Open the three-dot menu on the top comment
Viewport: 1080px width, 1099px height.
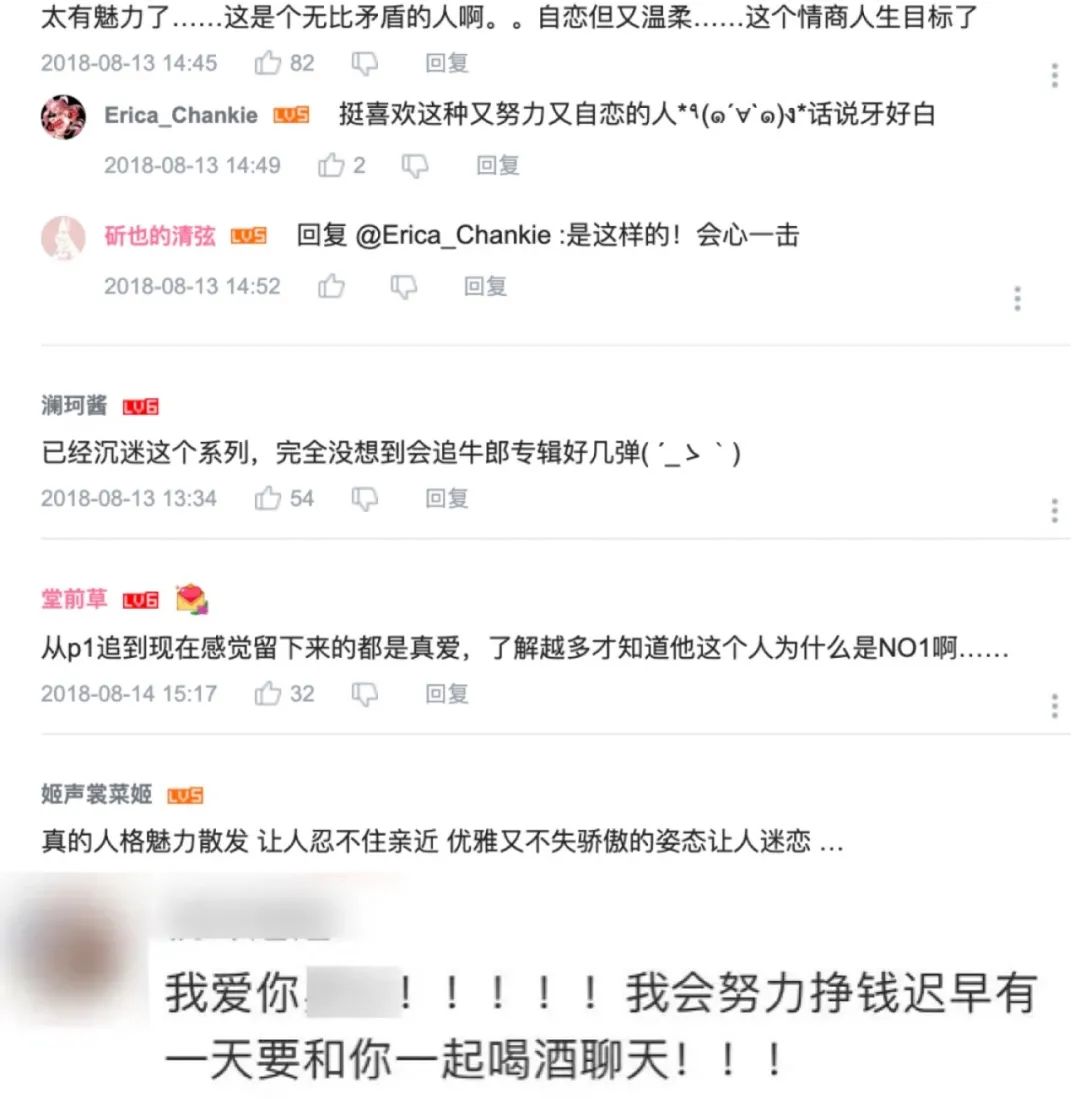(1053, 74)
